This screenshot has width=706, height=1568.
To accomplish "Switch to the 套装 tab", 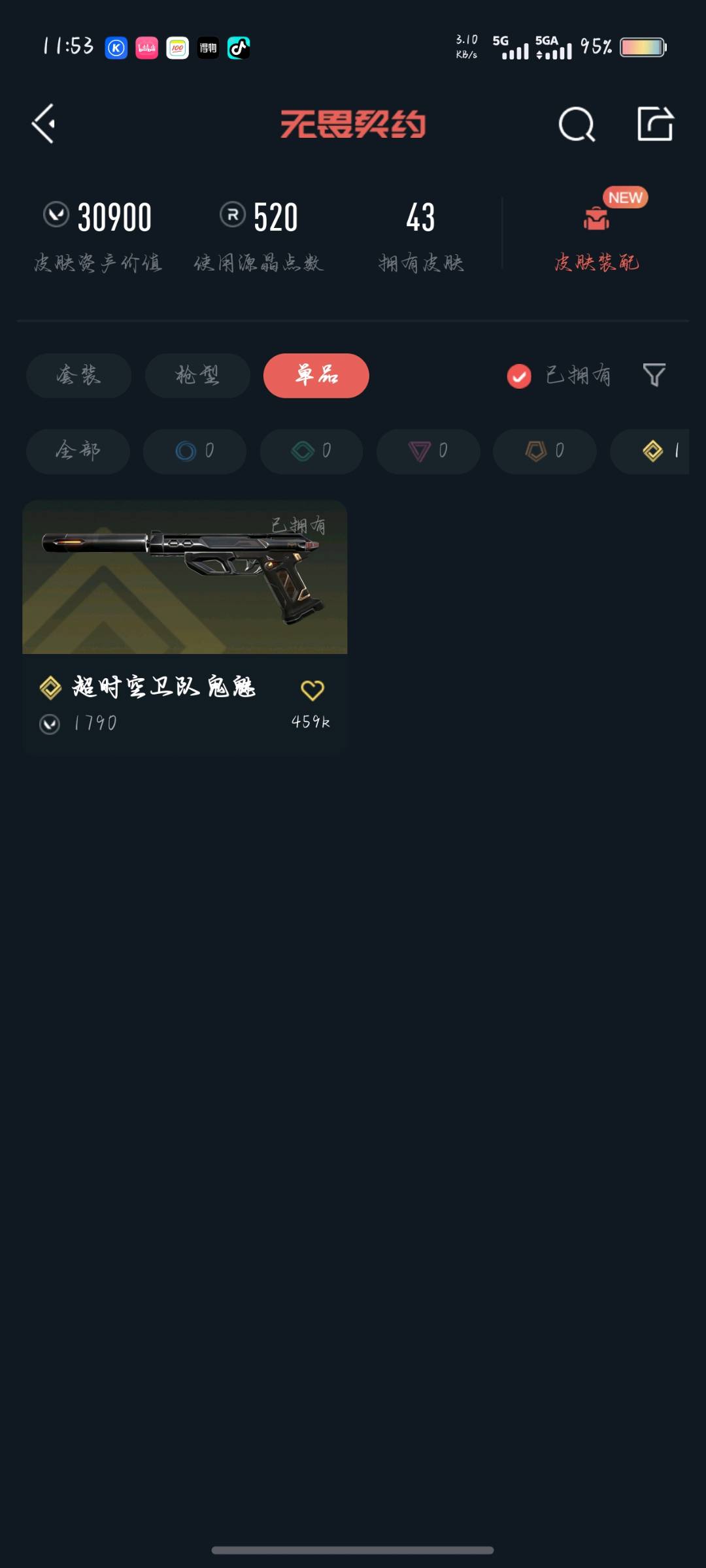I will point(78,376).
